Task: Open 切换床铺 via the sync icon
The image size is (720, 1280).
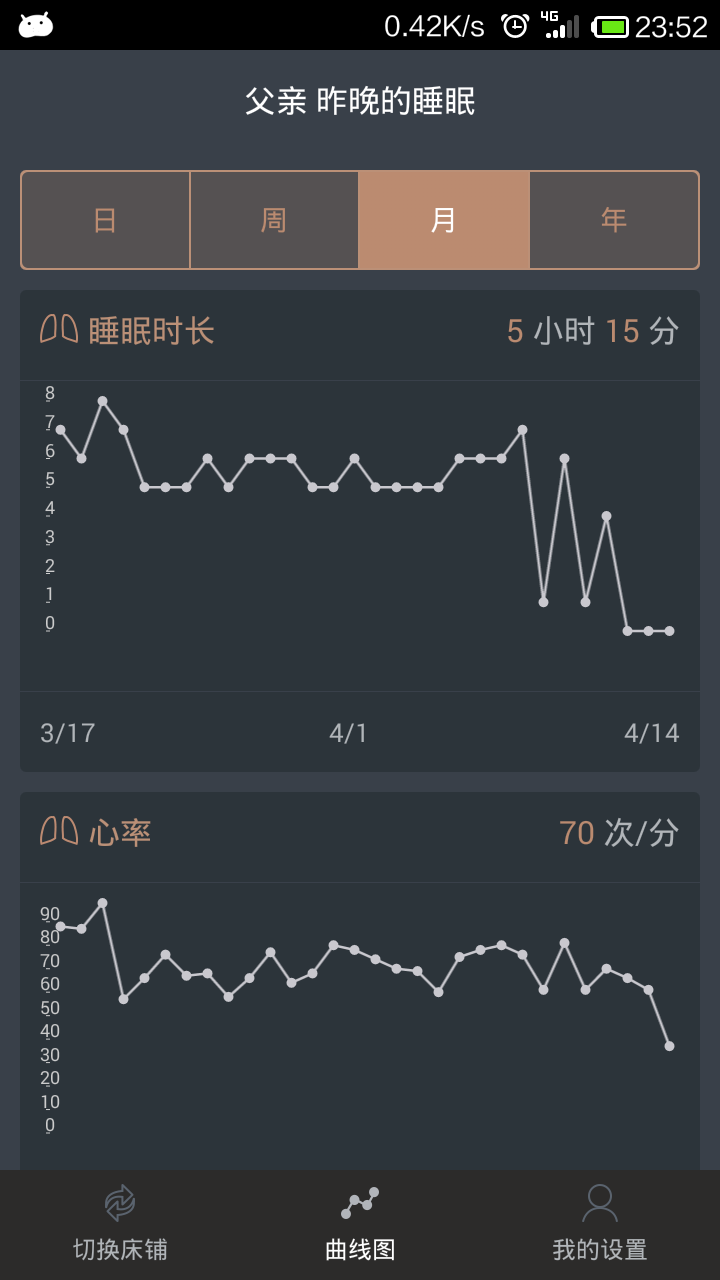Action: [x=120, y=1204]
